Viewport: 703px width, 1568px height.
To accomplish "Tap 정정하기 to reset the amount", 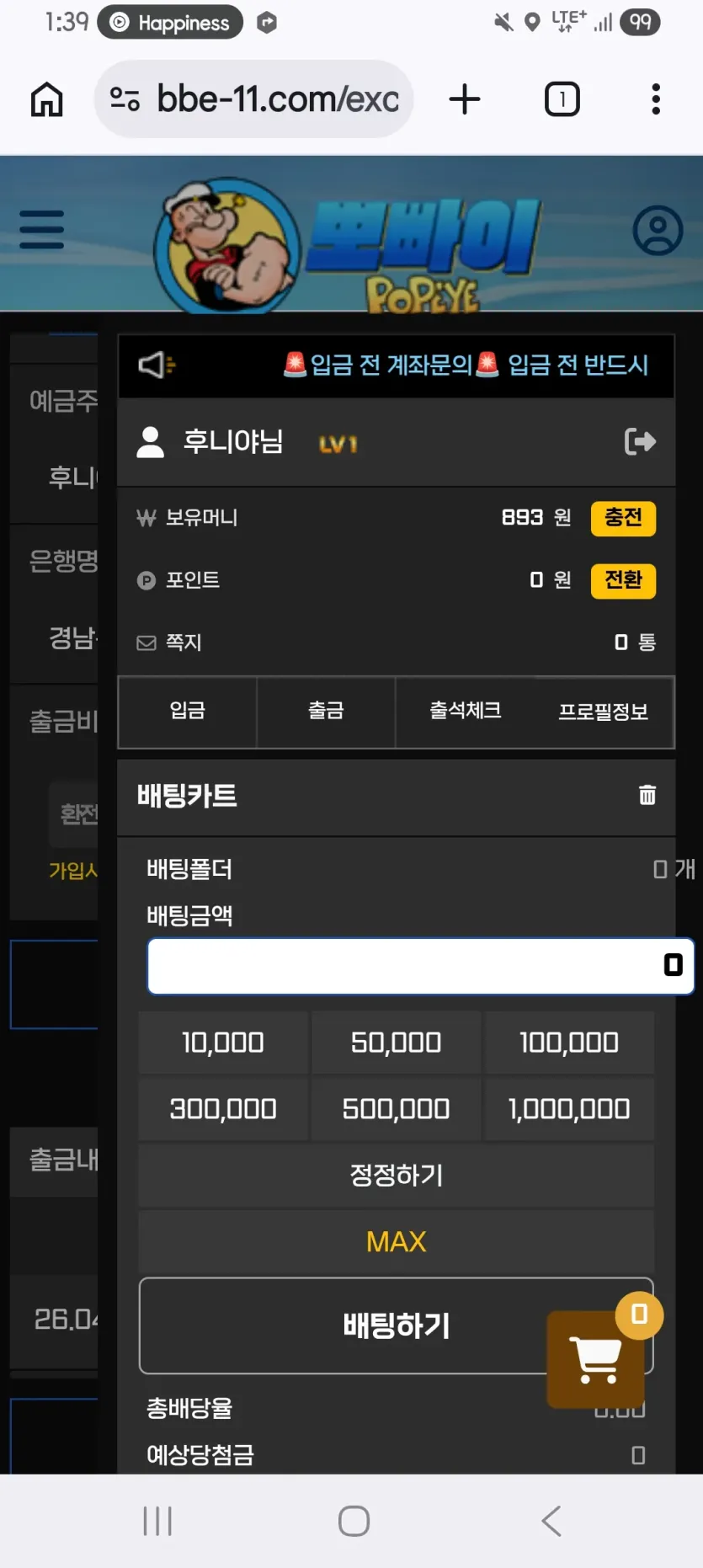I will pos(396,1176).
